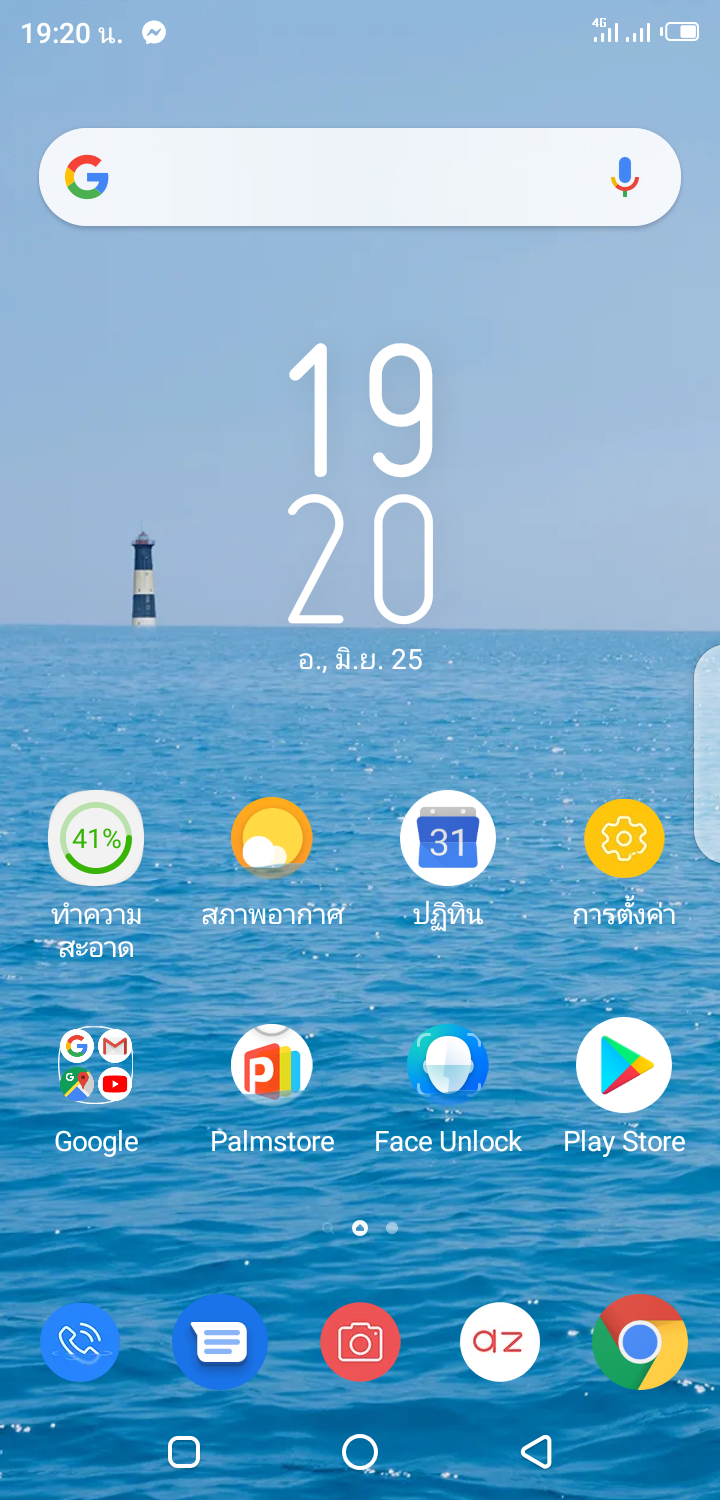Open the สภาพอากาศ weather app
This screenshot has width=720, height=1500.
pyautogui.click(x=272, y=838)
